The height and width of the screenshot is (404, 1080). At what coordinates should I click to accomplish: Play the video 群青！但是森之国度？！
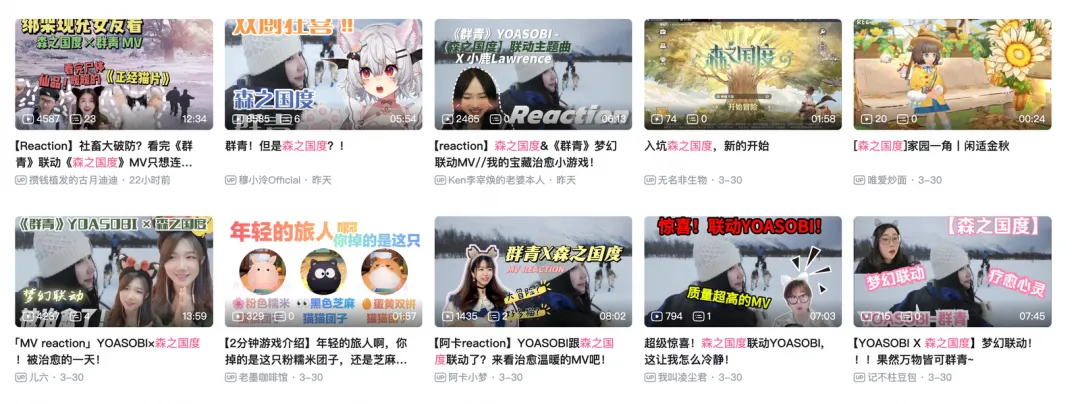coord(323,74)
